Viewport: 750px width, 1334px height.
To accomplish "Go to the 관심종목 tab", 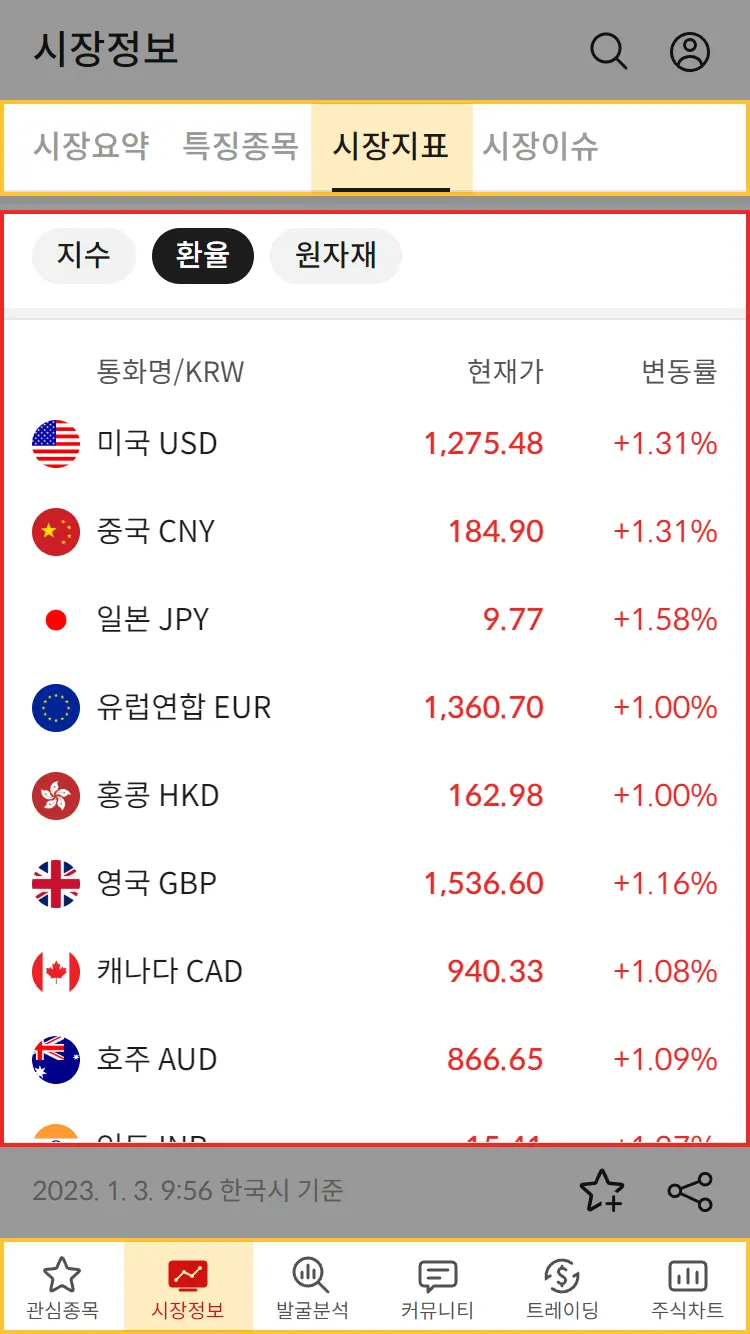I will pos(62,1288).
